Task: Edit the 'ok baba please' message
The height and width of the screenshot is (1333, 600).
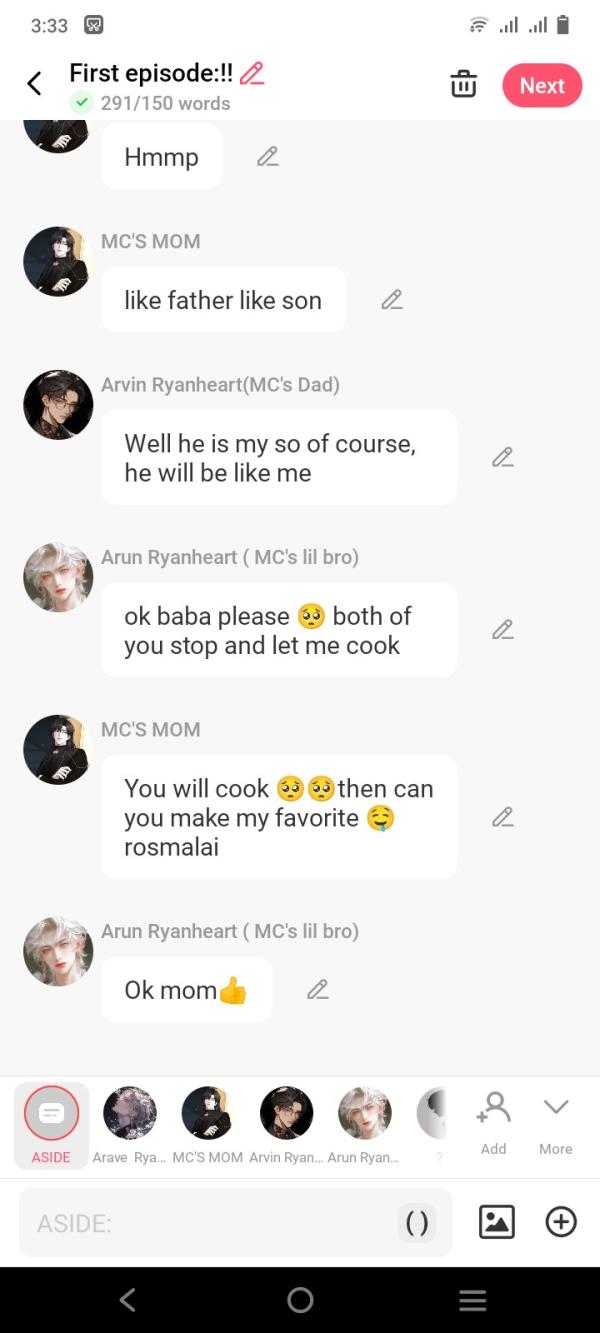Action: (x=502, y=630)
